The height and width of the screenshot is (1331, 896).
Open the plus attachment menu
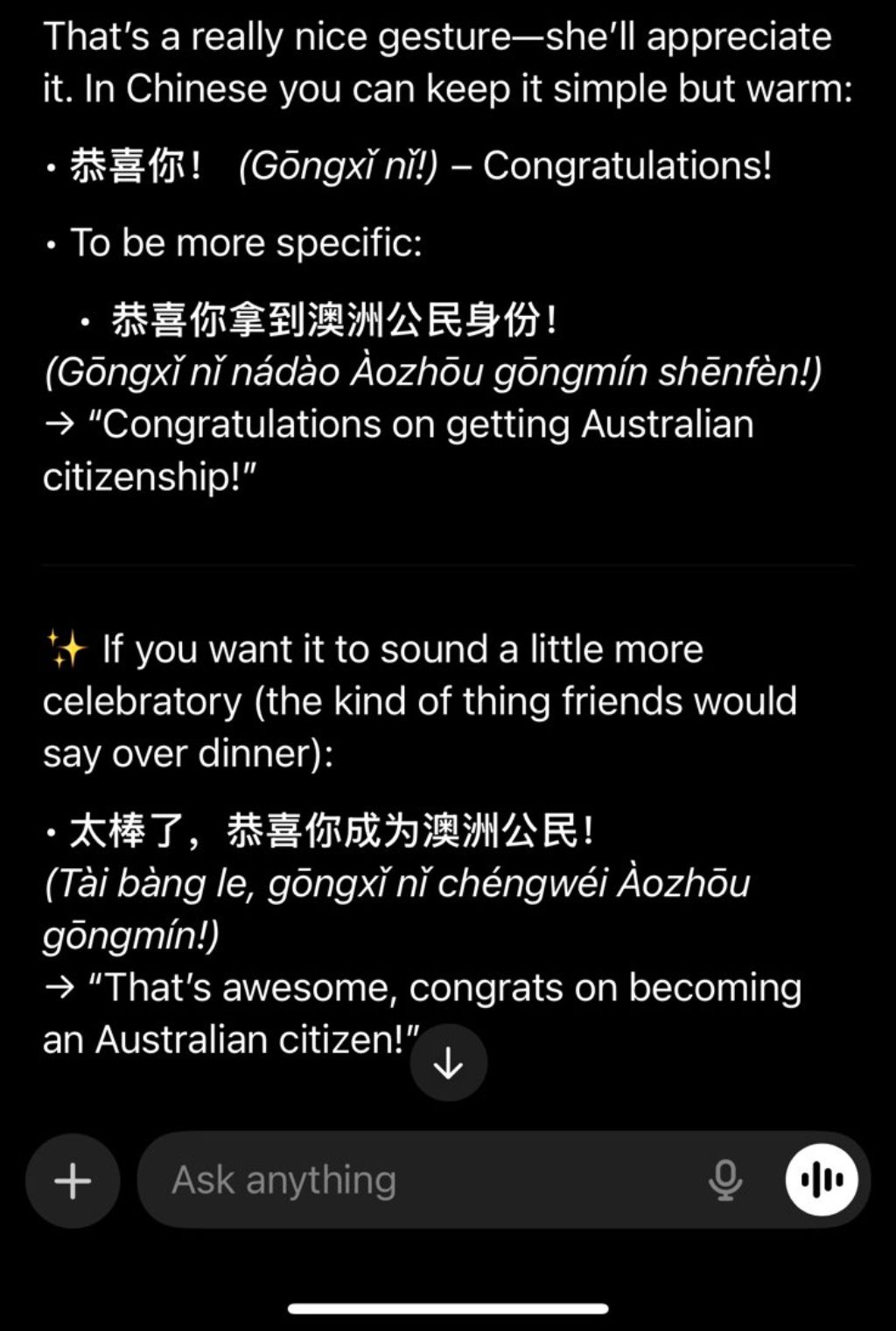tap(73, 1180)
